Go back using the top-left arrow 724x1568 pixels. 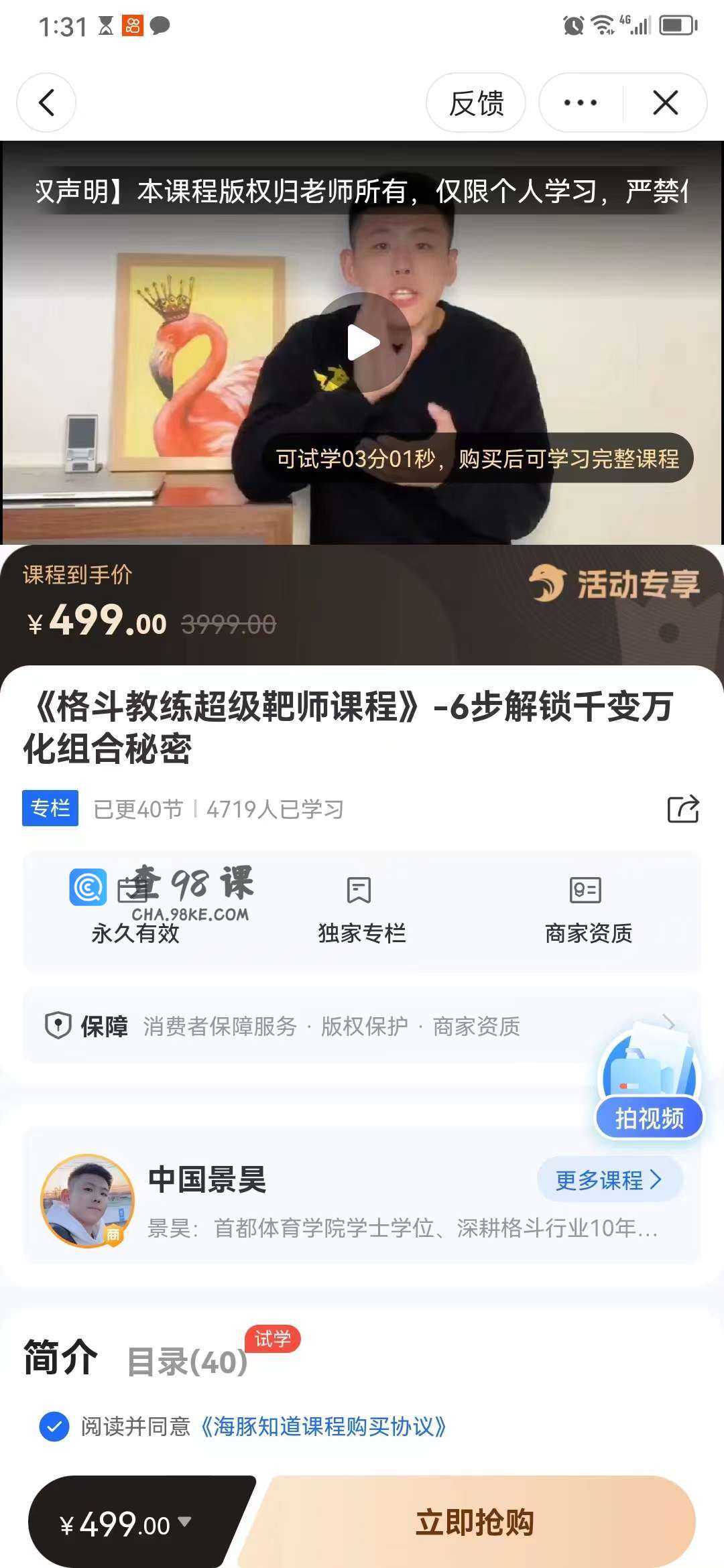coord(46,103)
